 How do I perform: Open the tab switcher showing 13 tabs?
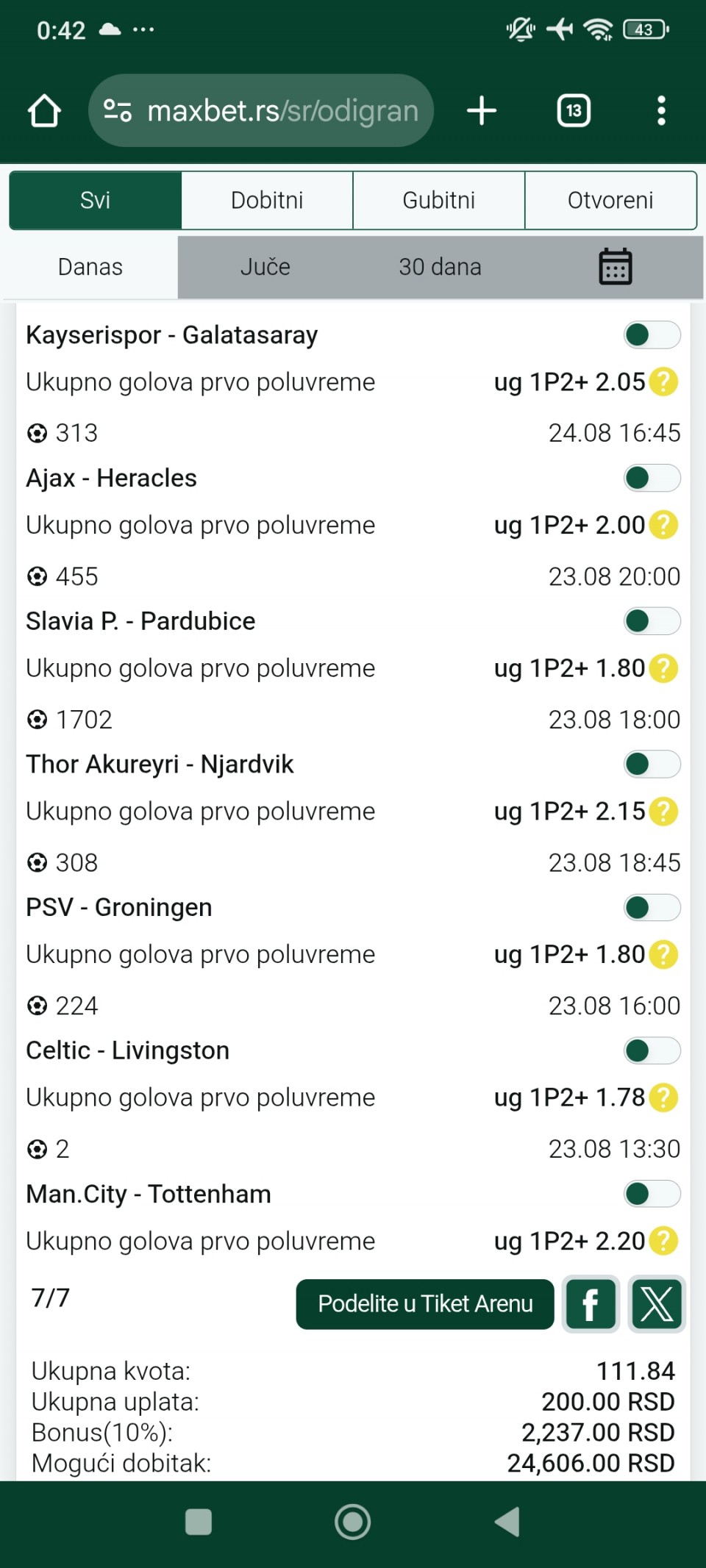click(574, 111)
